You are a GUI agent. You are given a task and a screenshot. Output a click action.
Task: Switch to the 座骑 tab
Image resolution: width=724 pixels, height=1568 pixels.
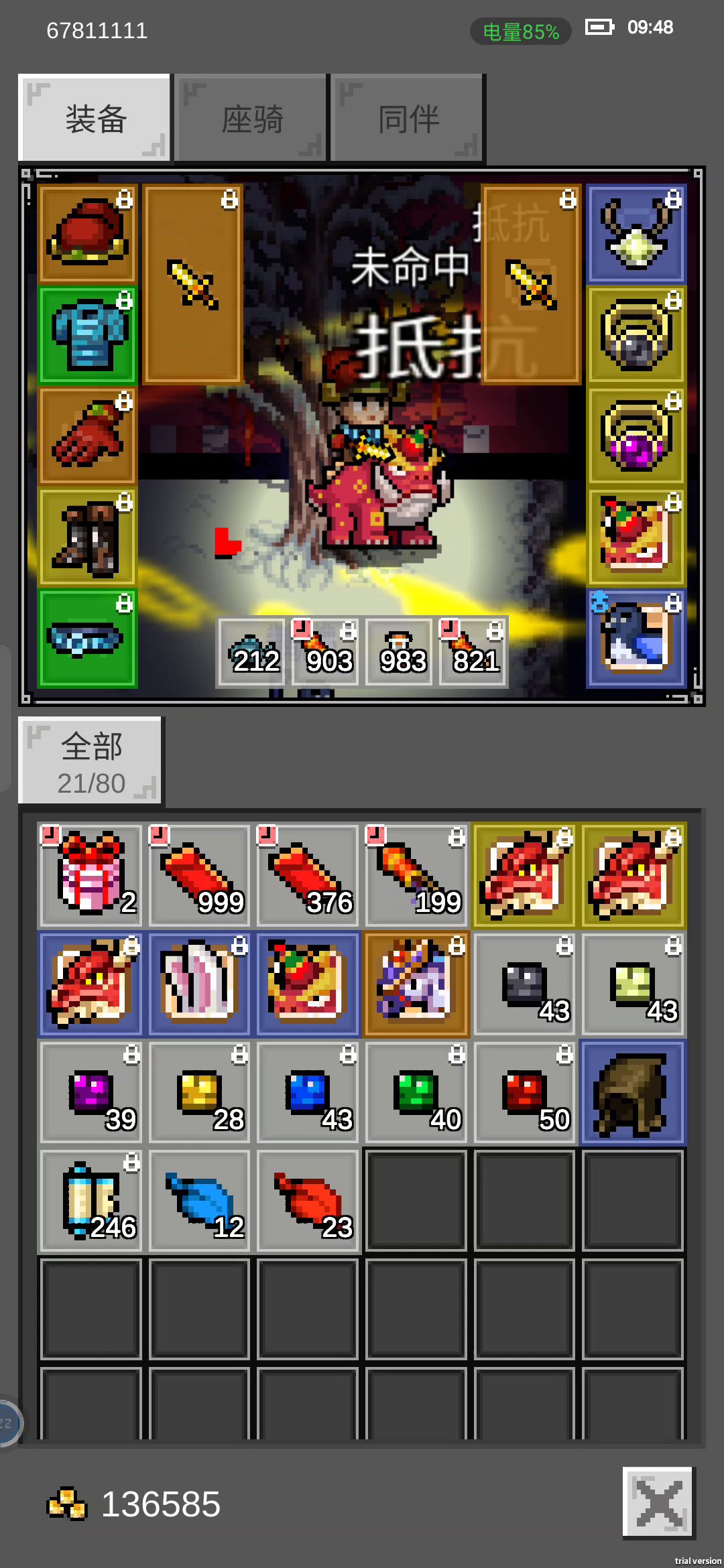click(x=251, y=119)
